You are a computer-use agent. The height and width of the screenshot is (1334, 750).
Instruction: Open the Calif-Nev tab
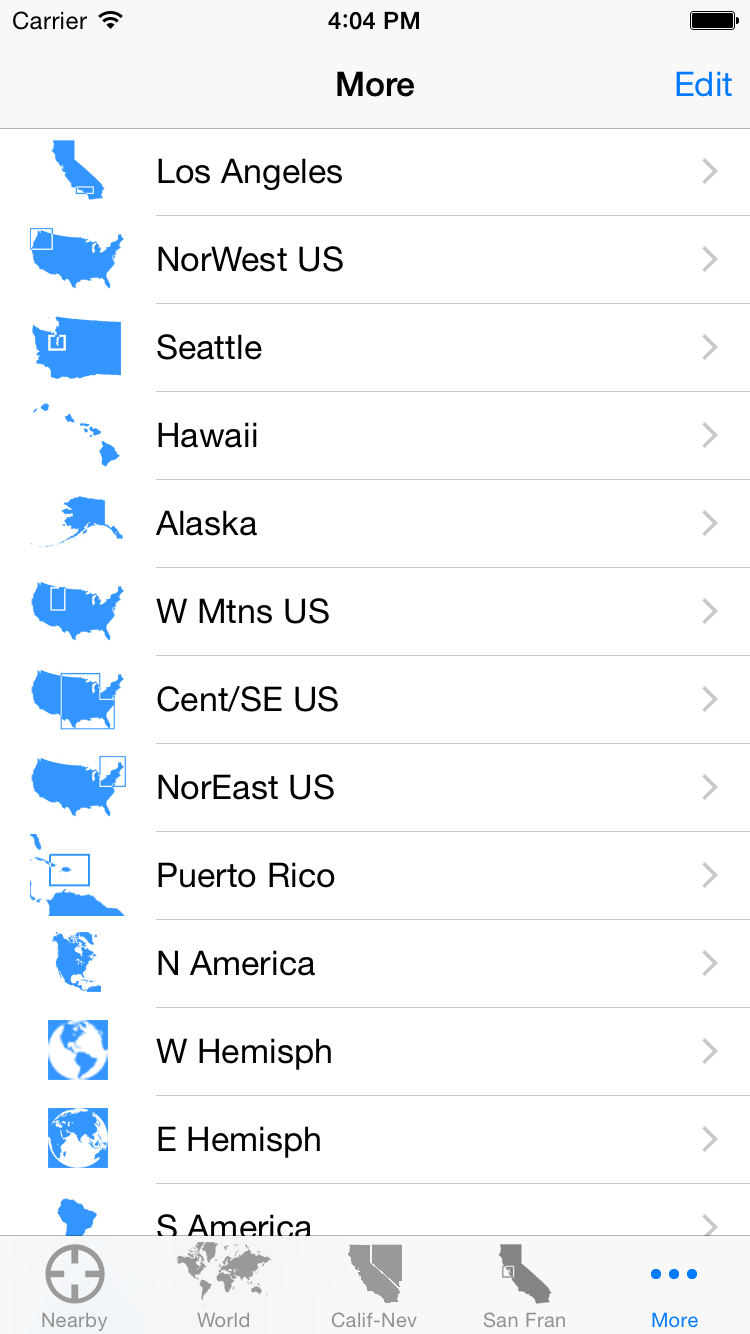(374, 1274)
